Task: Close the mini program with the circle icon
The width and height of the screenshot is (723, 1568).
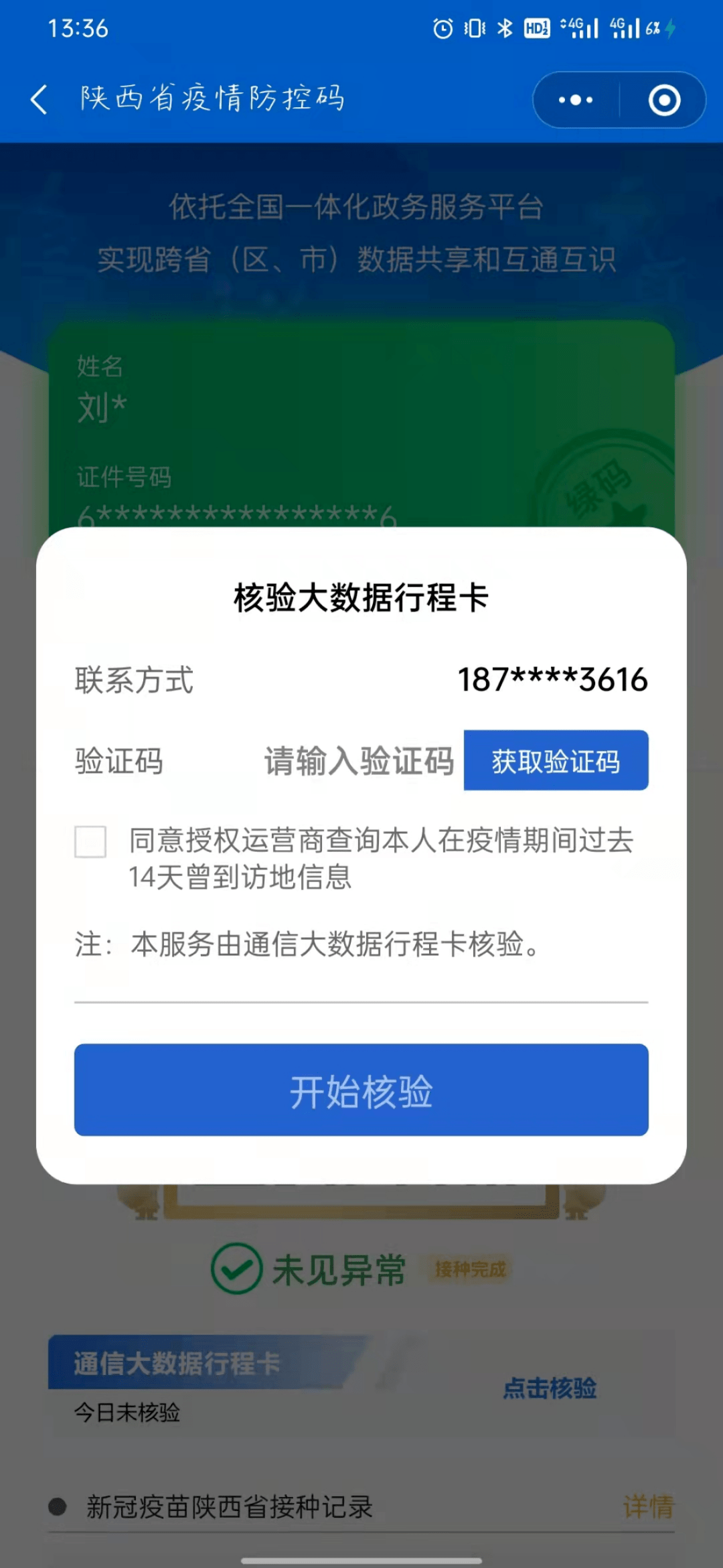Action: (664, 100)
